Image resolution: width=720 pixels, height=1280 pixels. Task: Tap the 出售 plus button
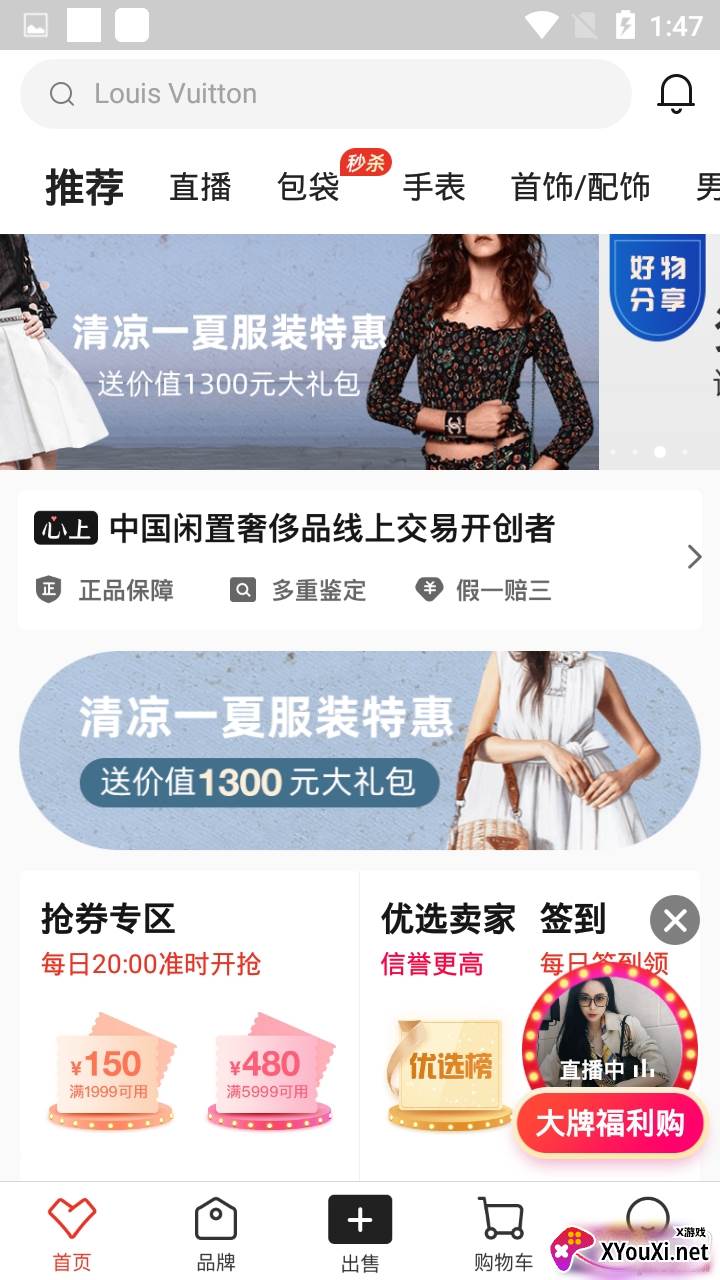tap(360, 1222)
